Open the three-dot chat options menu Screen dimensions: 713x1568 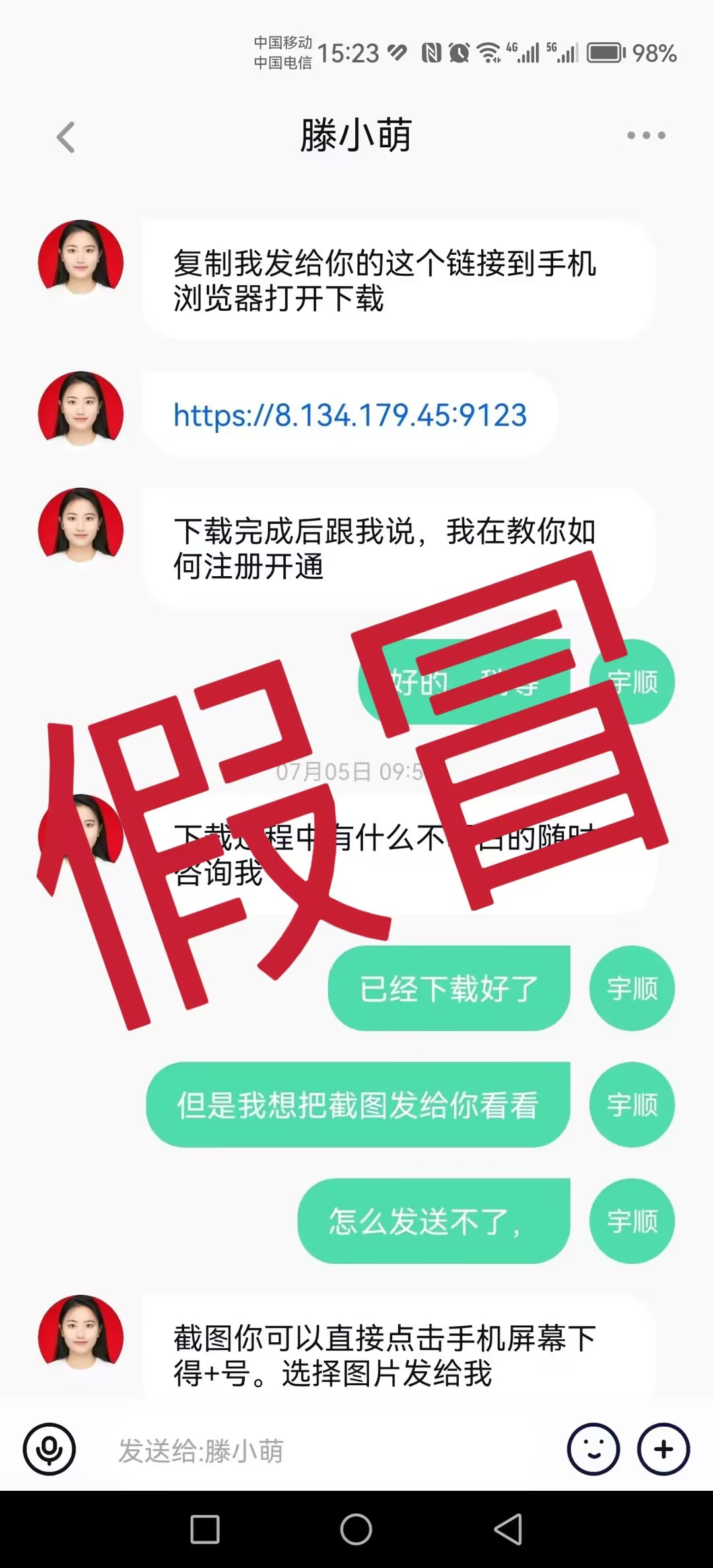[x=646, y=135]
